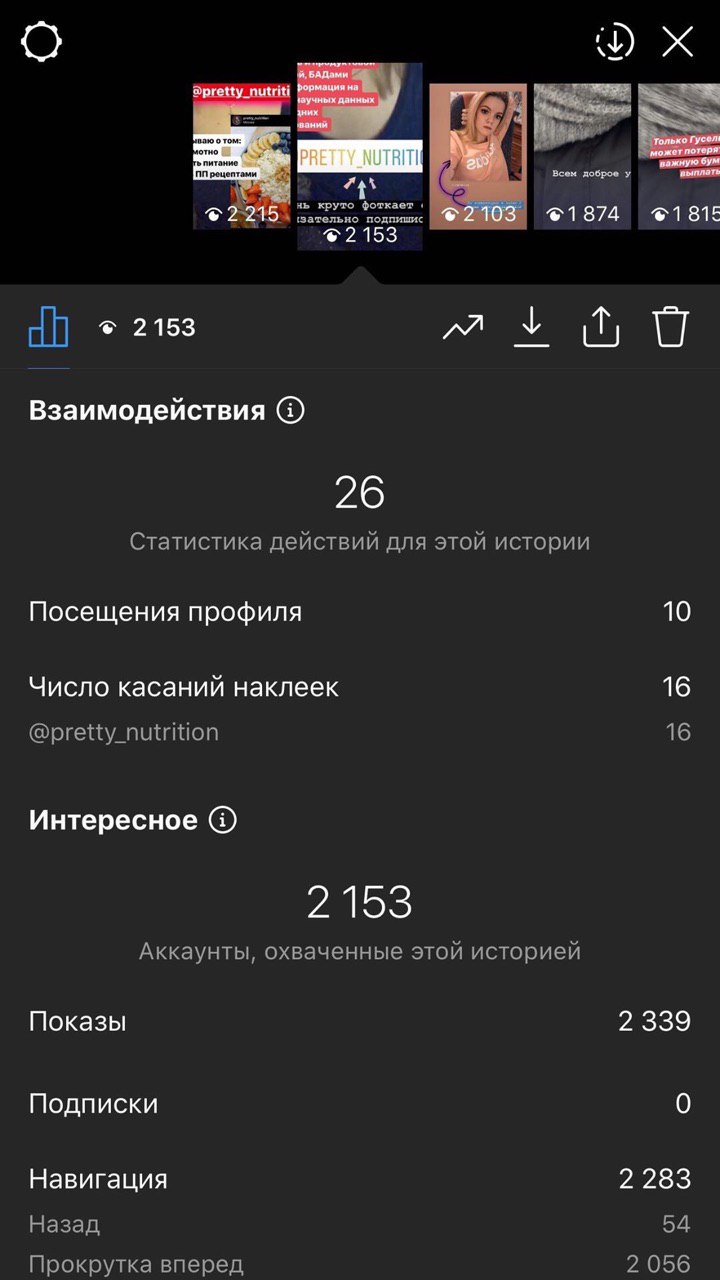Screen dimensions: 720x1280
Task: Select story thumbnail with 2 103 views
Action: click(x=478, y=156)
